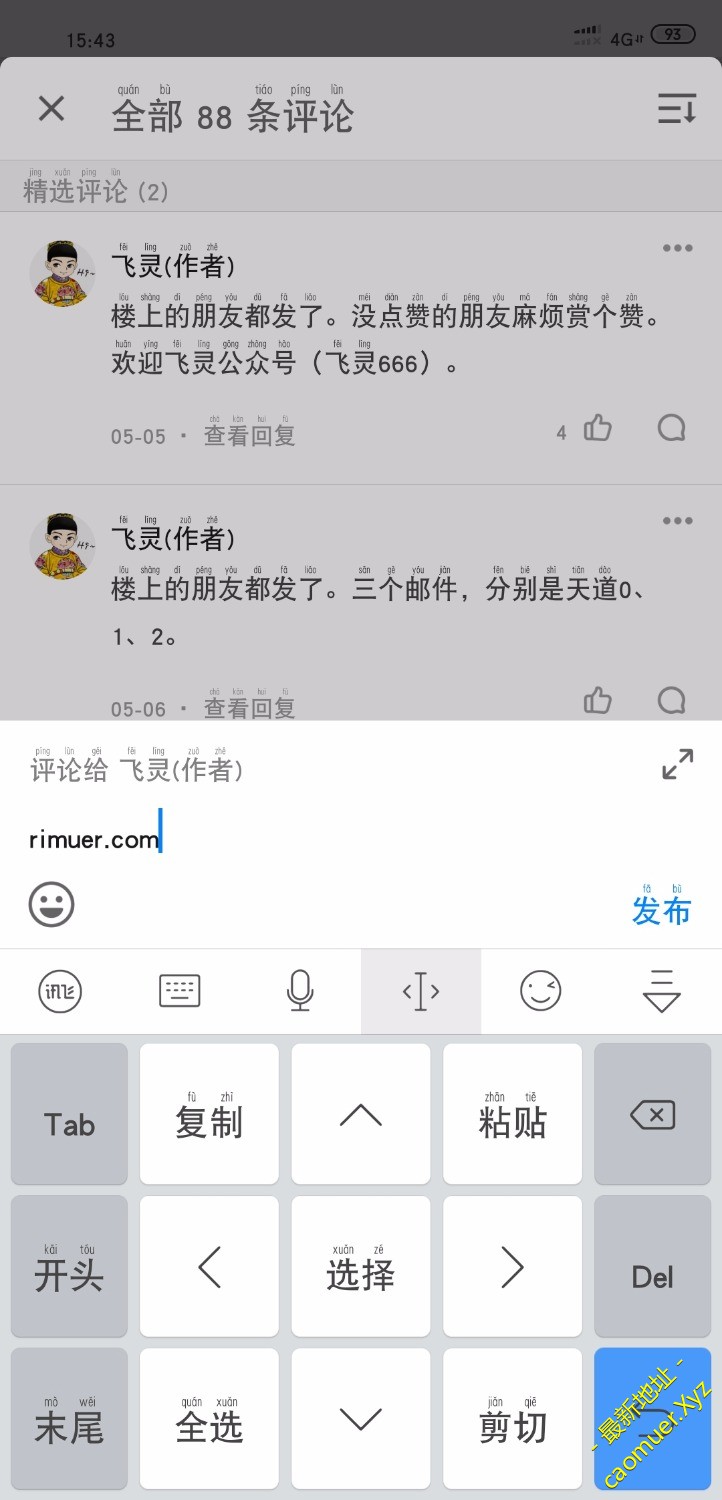Like the first 飞灵(作者) comment

597,427
